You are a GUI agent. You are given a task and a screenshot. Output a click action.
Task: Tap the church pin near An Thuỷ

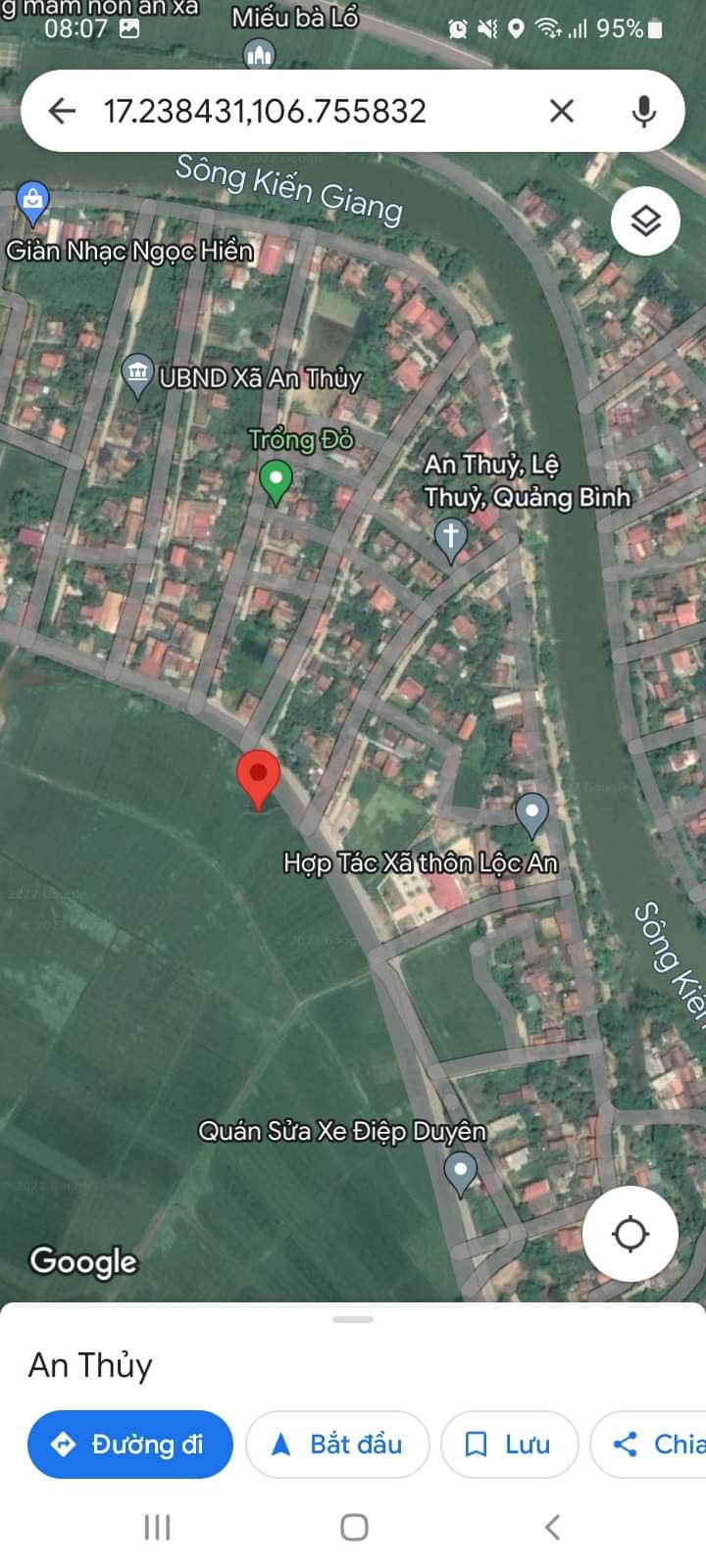click(450, 536)
